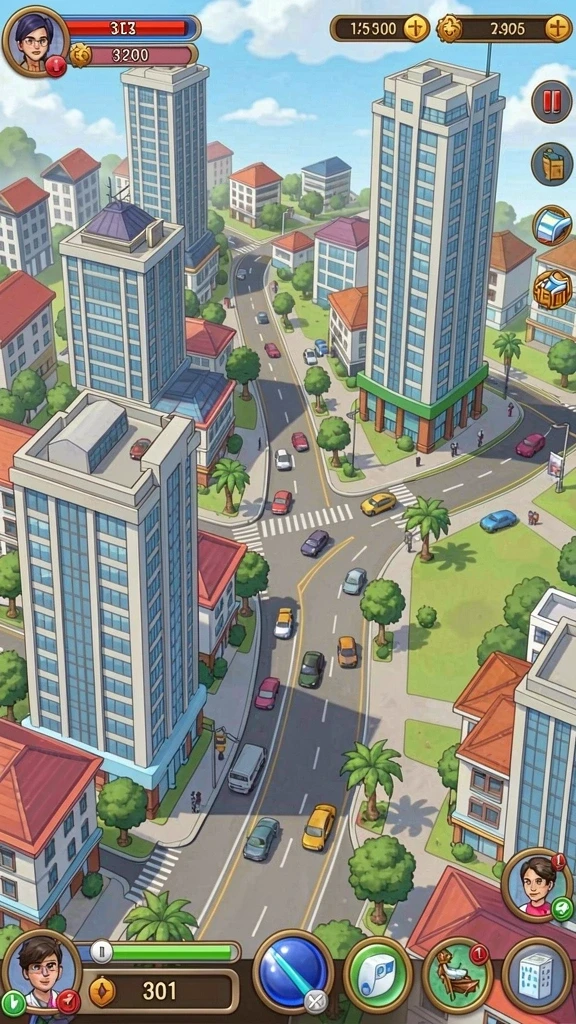Open the player avatar in top-left corner
Viewport: 576px width, 1024px height.
(35, 41)
